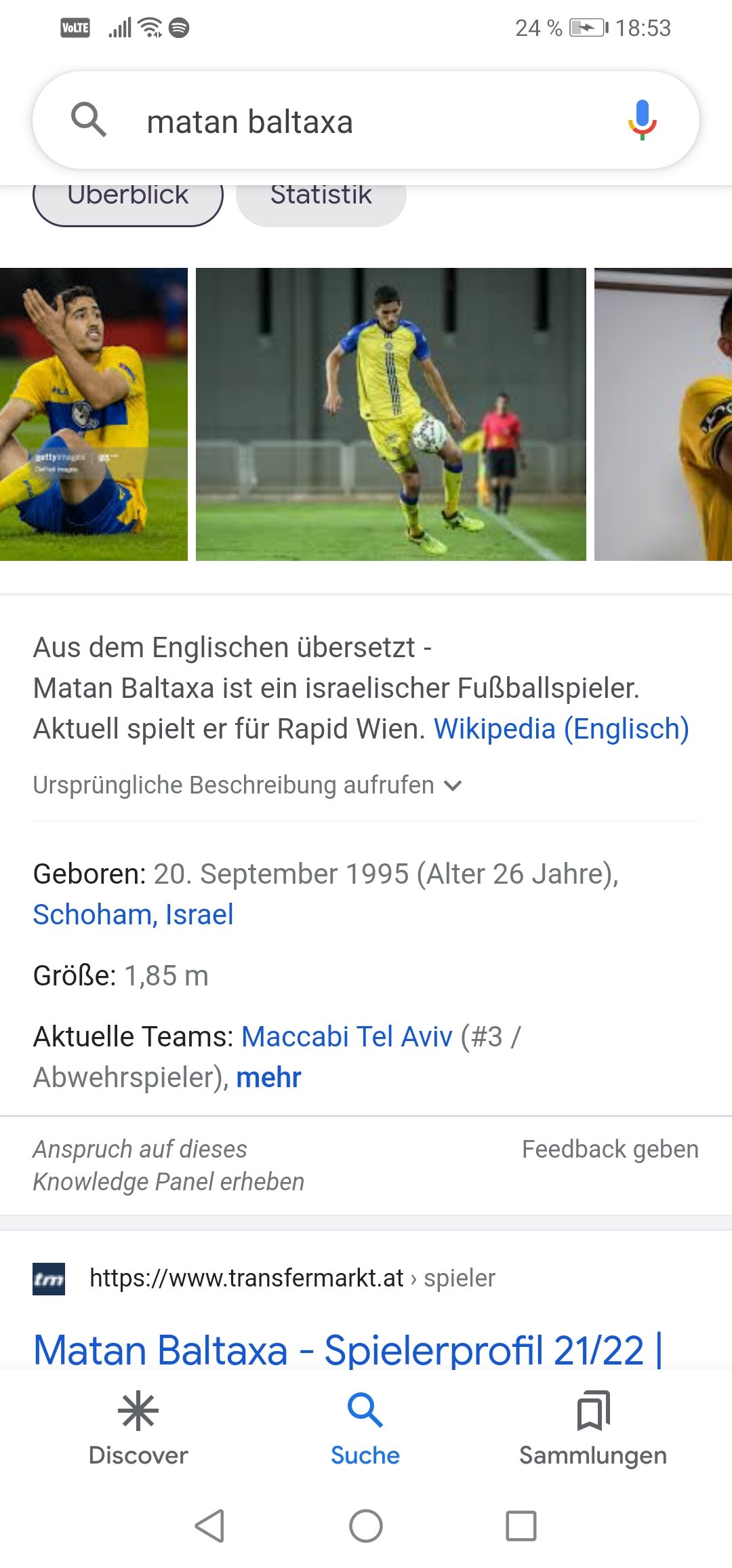The width and height of the screenshot is (732, 1568).
Task: Claim this Knowledge Panel
Action: [168, 1165]
